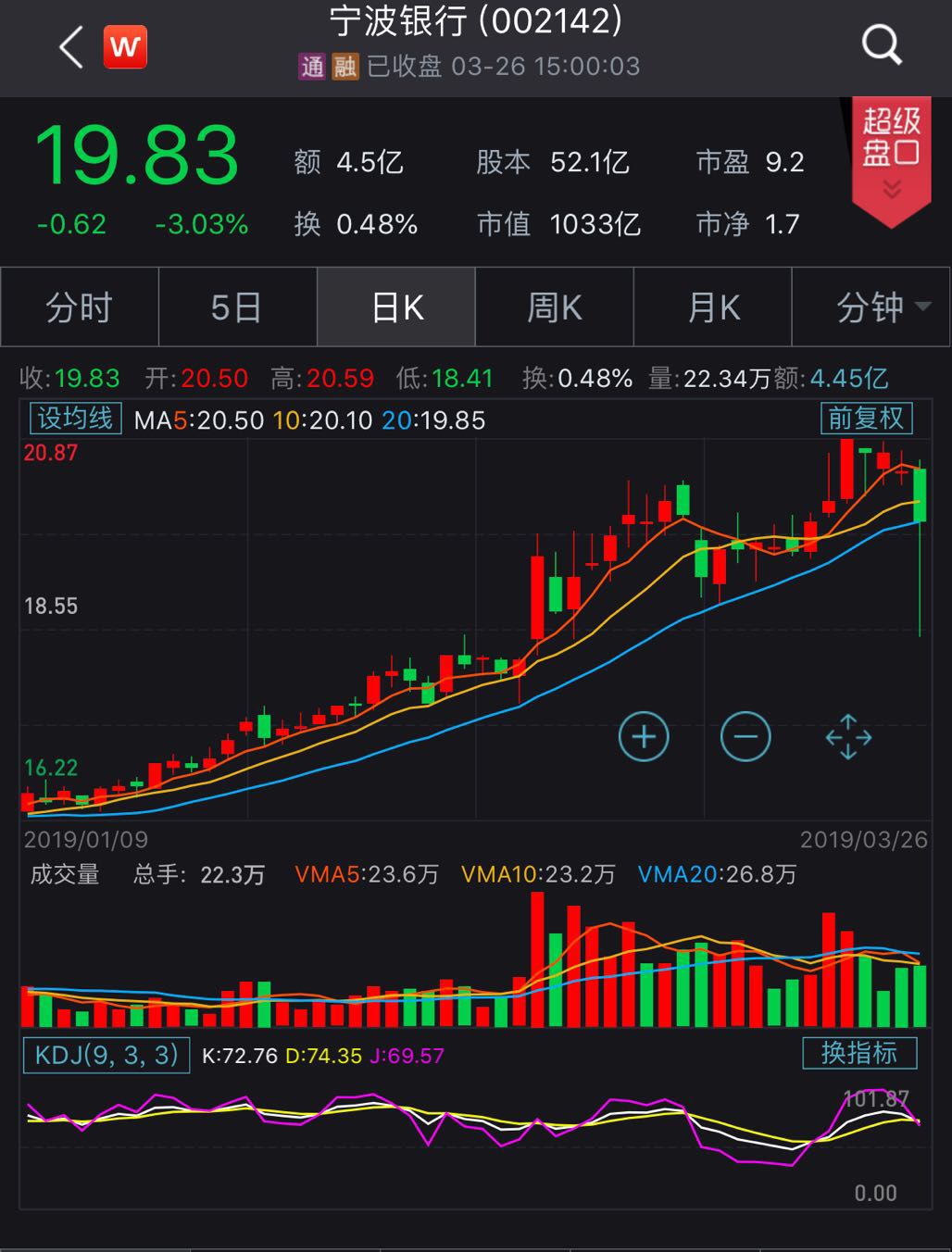The width and height of the screenshot is (952, 1252).
Task: Switch to the 周K weekly chart tab
Action: coord(554,307)
